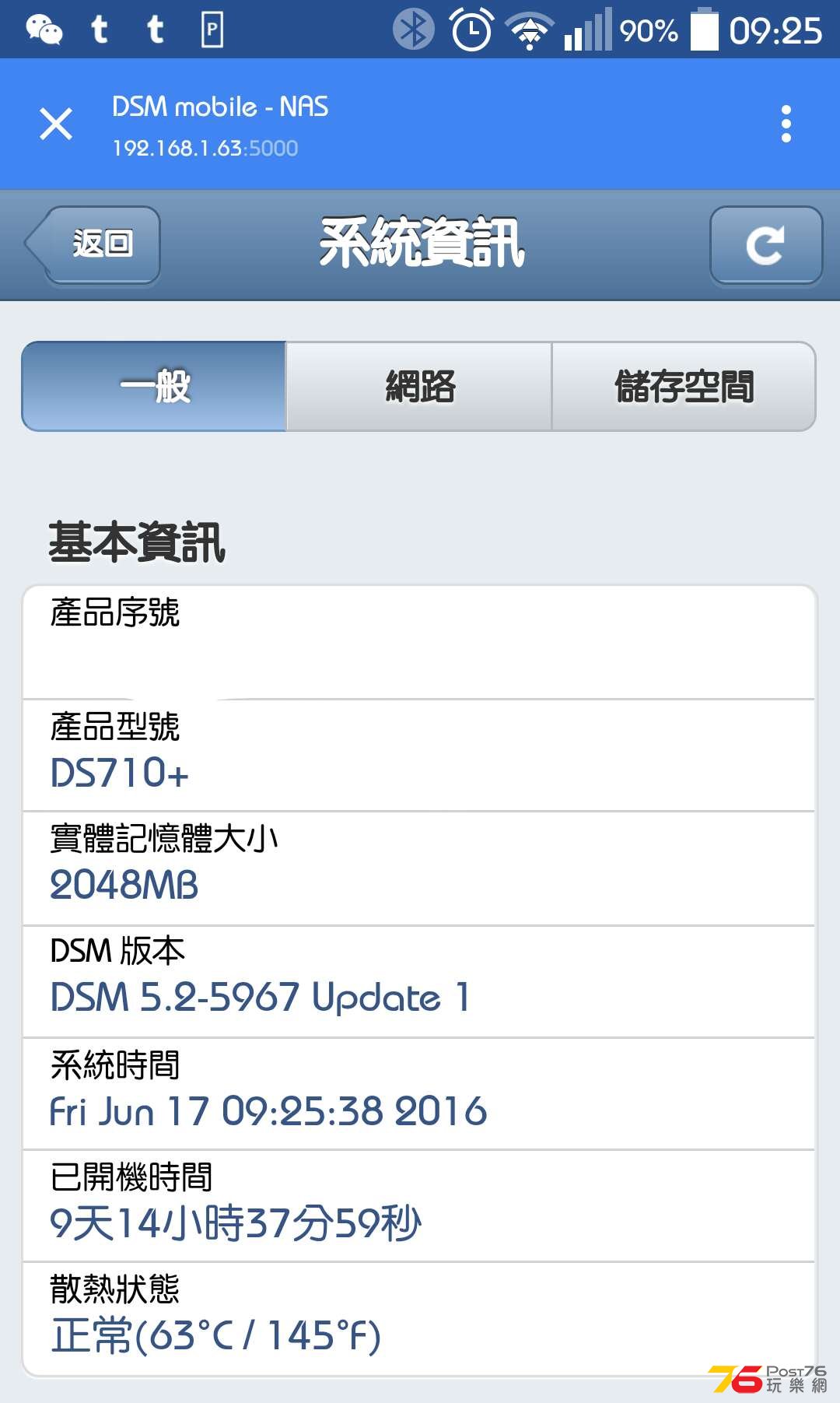Tap the 系統時間 system time field
The image size is (840, 1403).
(420, 1089)
